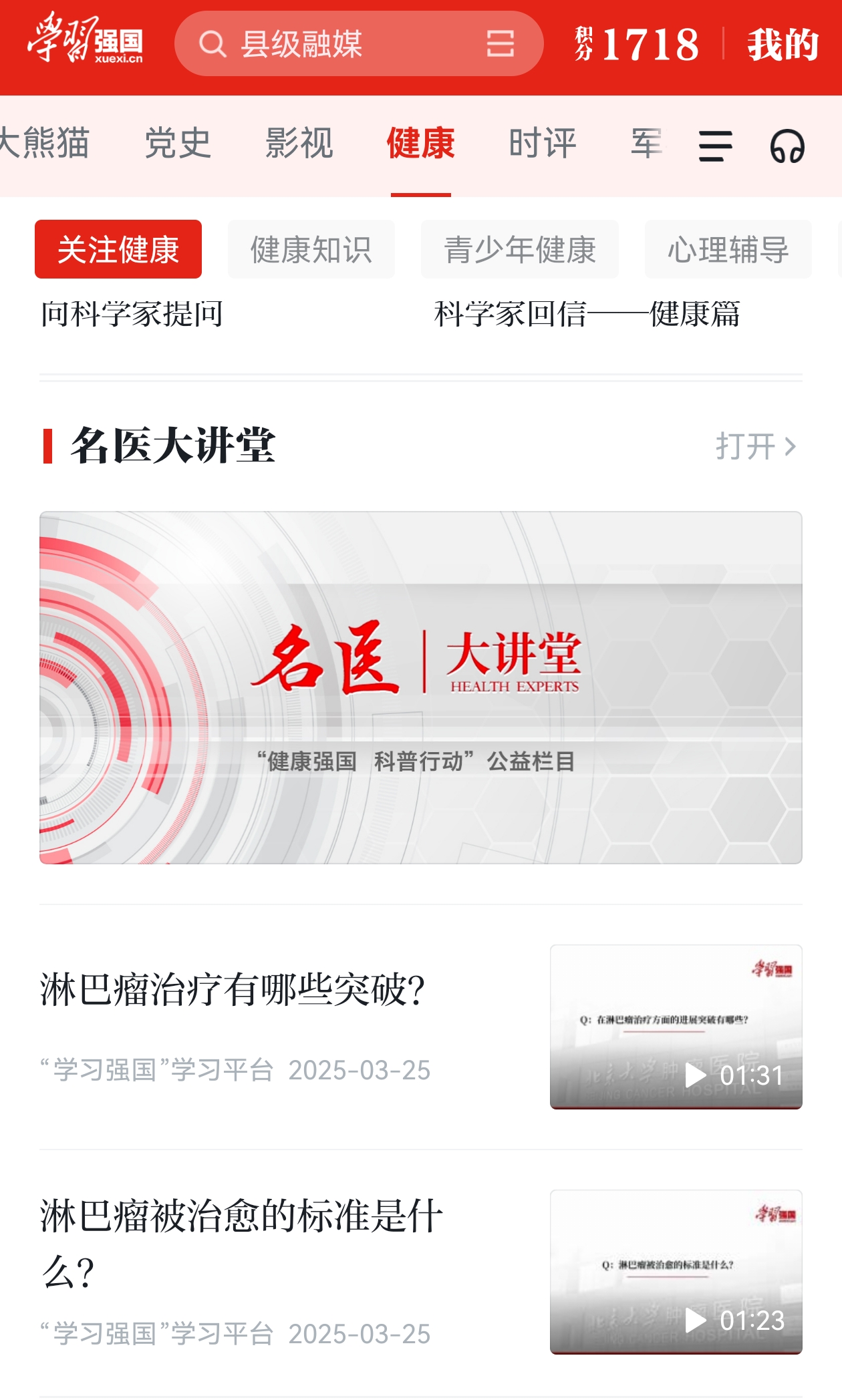Switch to the 影视 tab
The height and width of the screenshot is (1400, 842).
click(x=299, y=143)
